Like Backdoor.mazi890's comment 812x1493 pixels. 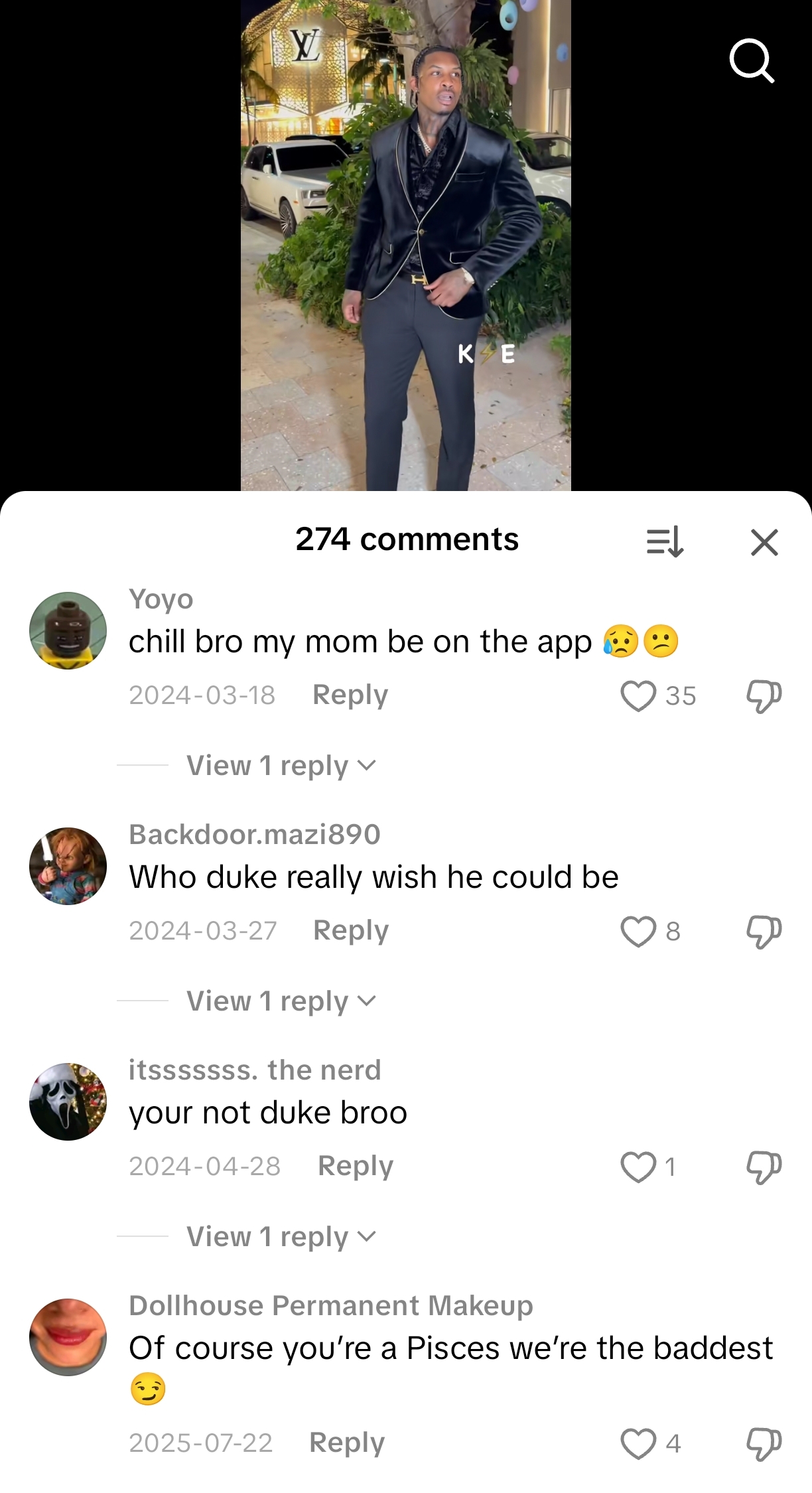[638, 932]
